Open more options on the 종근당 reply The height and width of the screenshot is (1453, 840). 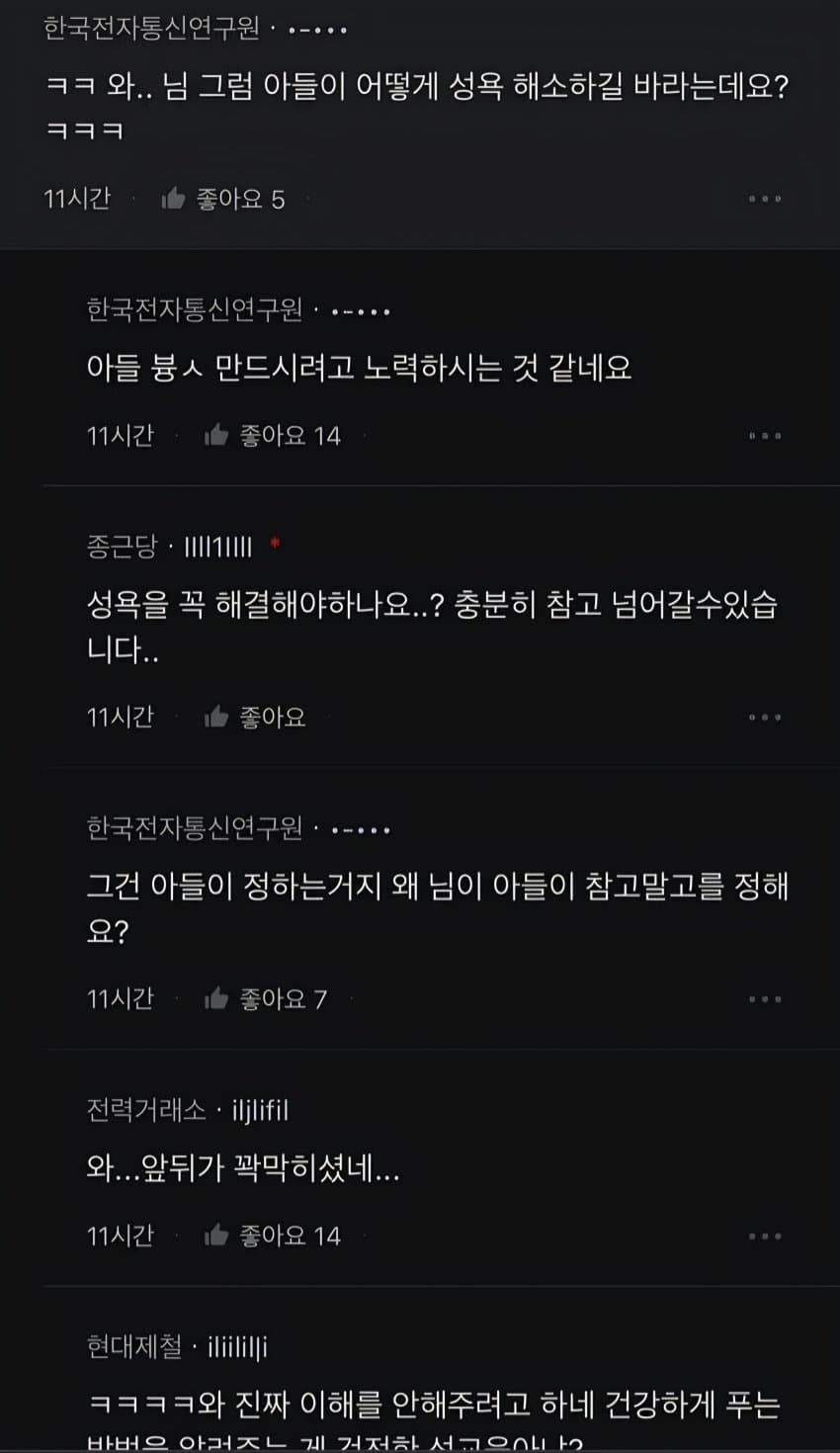765,717
